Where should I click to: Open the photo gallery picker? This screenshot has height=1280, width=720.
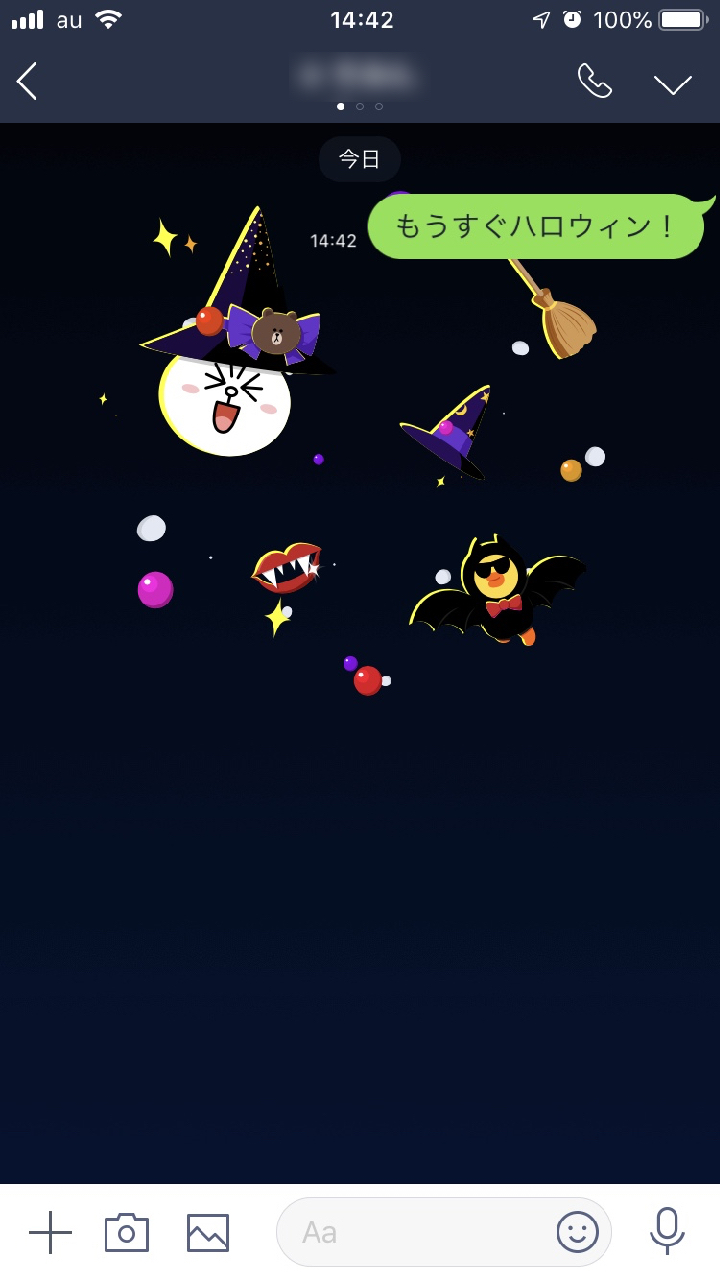(208, 1232)
